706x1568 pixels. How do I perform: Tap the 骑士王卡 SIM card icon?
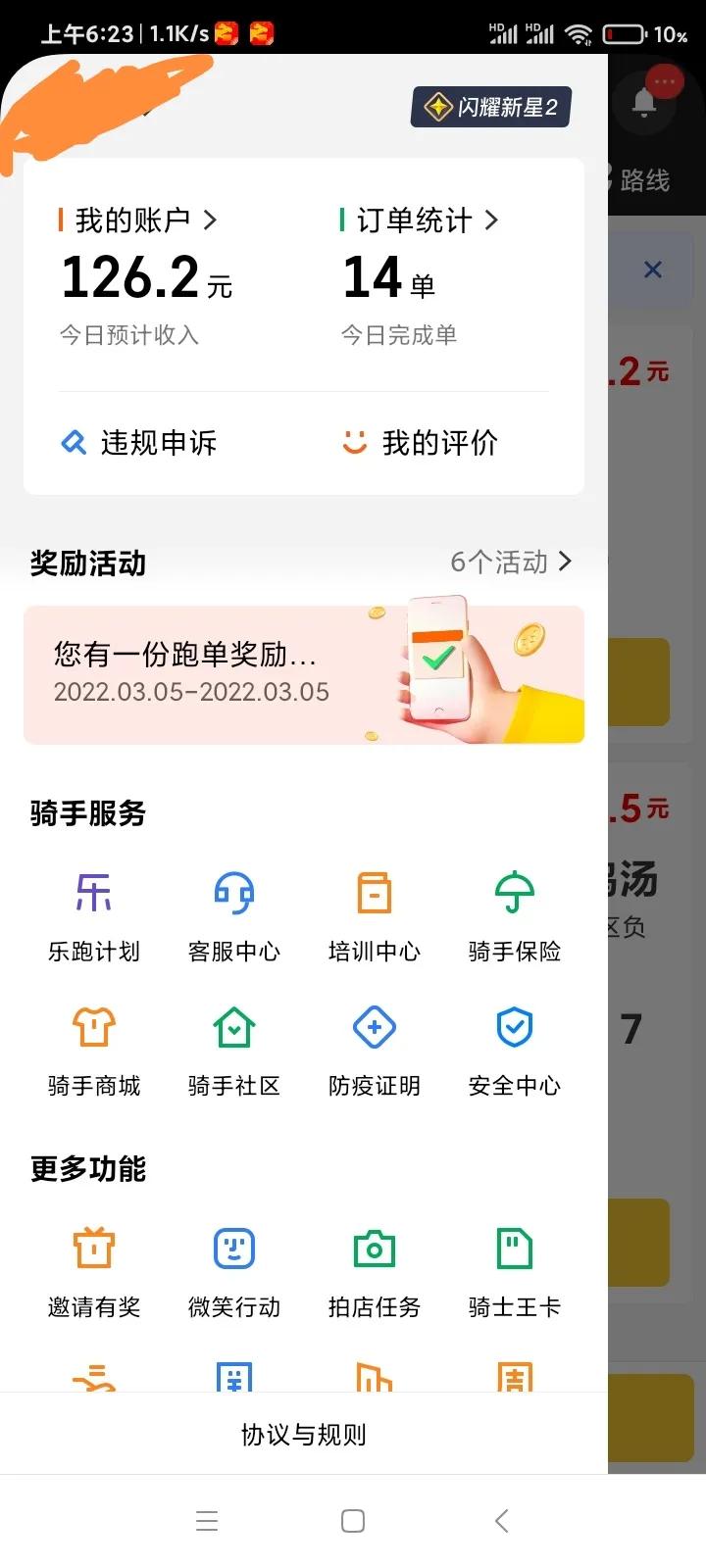[513, 1269]
